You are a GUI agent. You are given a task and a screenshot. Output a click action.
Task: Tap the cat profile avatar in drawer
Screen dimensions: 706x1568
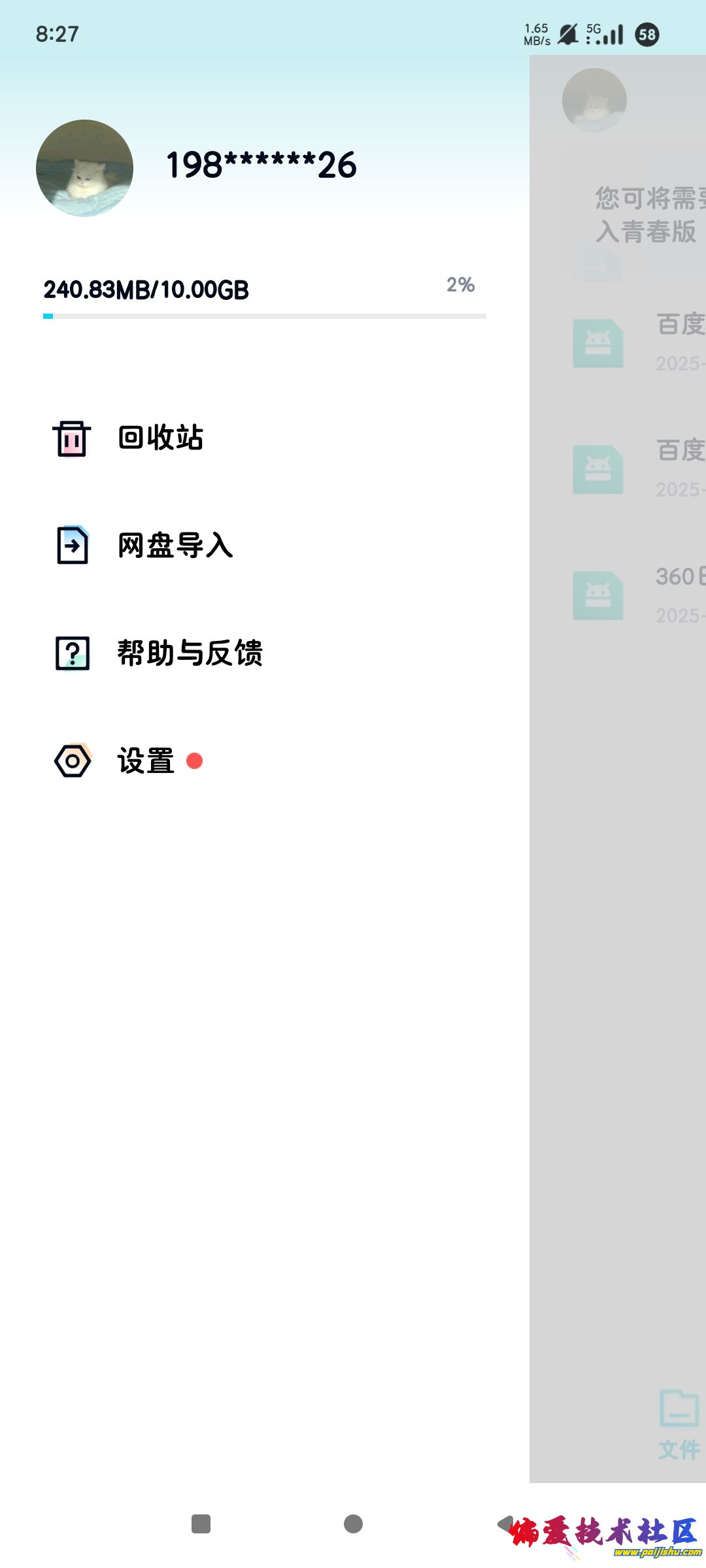(x=84, y=168)
